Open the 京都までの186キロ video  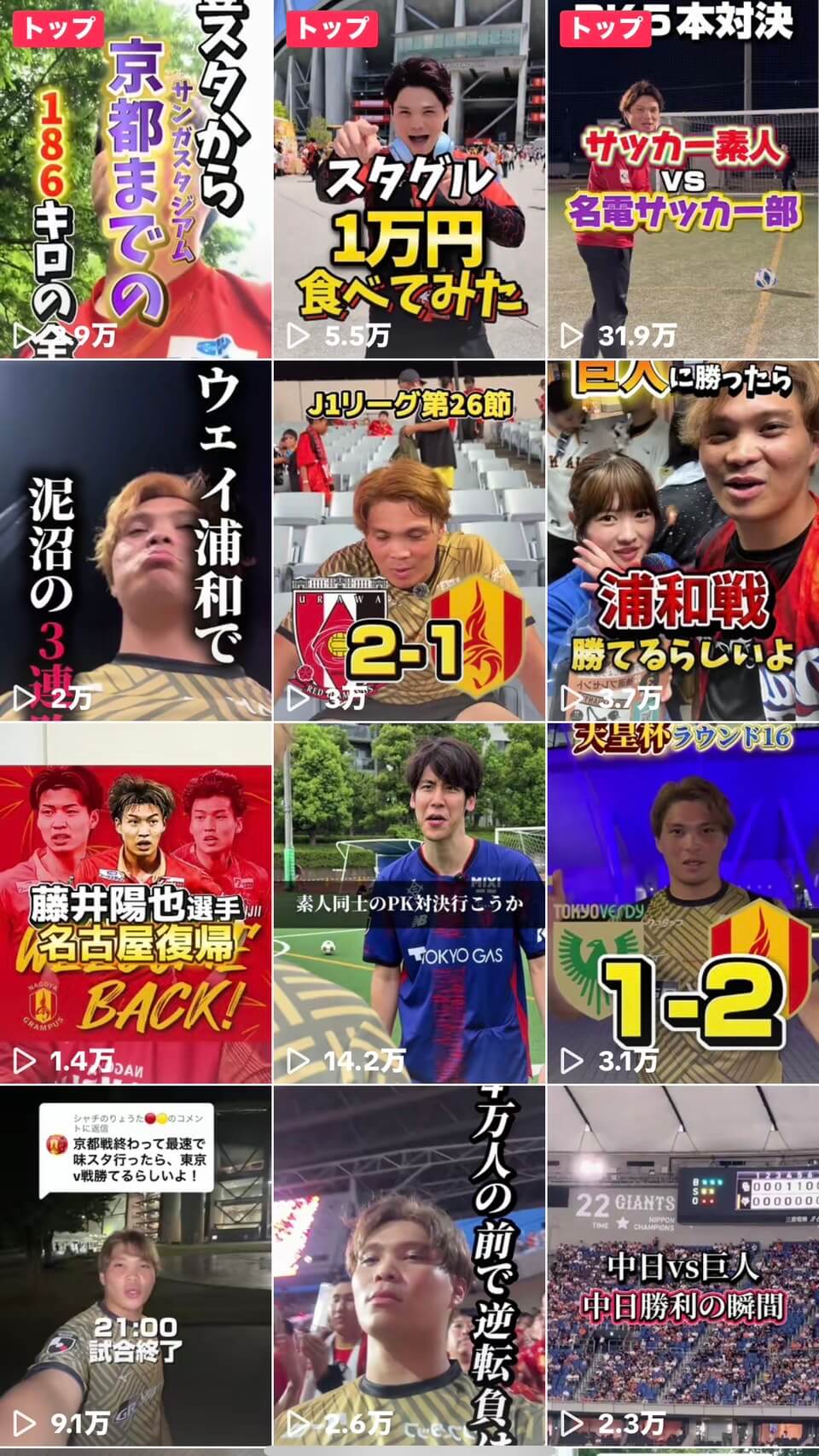tap(136, 179)
